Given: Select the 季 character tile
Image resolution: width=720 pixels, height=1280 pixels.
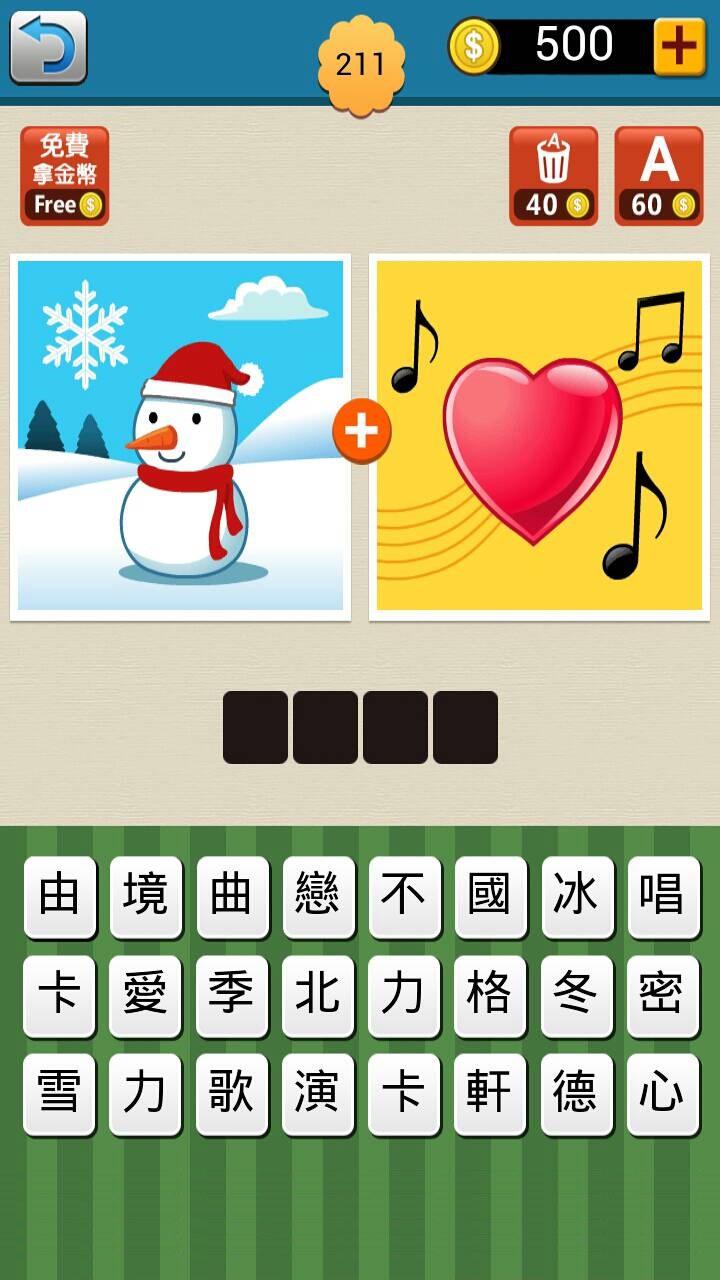Looking at the screenshot, I should click(231, 995).
